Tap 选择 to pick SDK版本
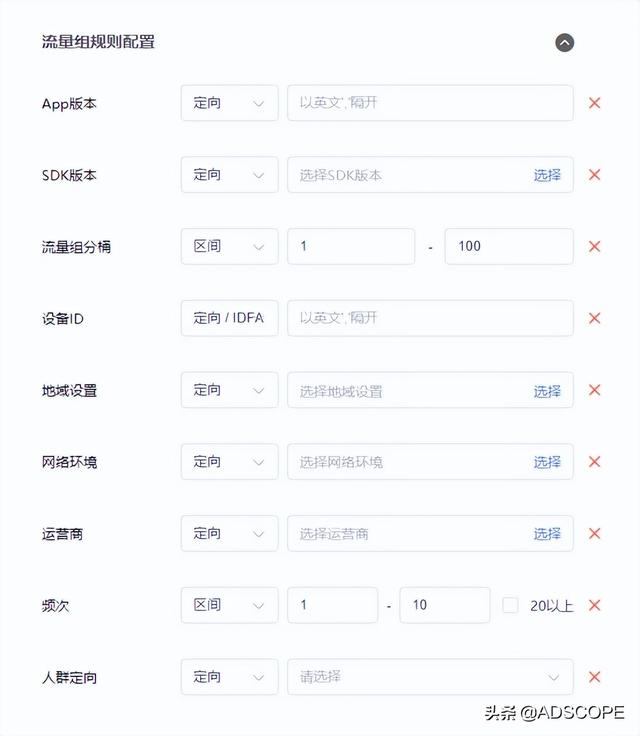The height and width of the screenshot is (736, 640). coord(547,175)
